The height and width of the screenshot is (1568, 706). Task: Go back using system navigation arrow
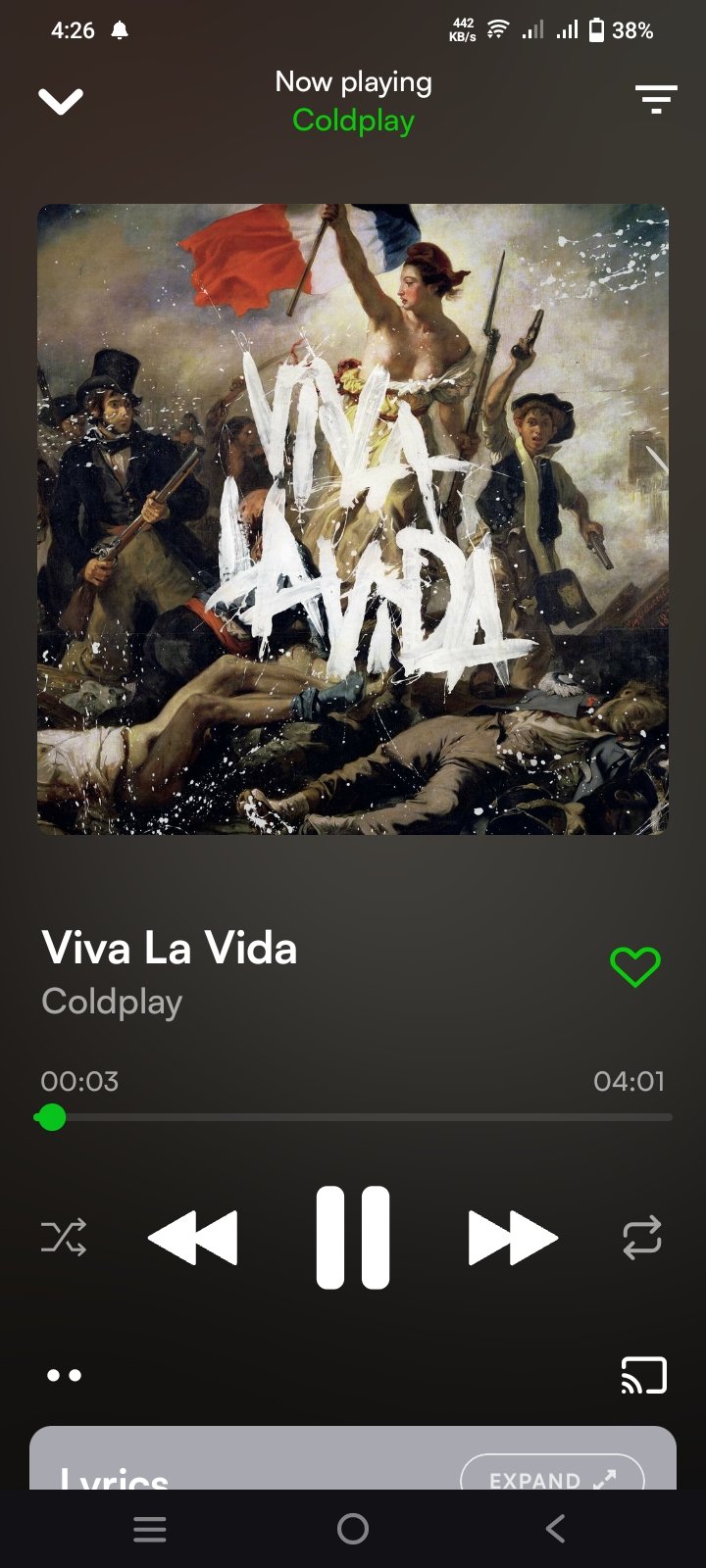[x=556, y=1529]
